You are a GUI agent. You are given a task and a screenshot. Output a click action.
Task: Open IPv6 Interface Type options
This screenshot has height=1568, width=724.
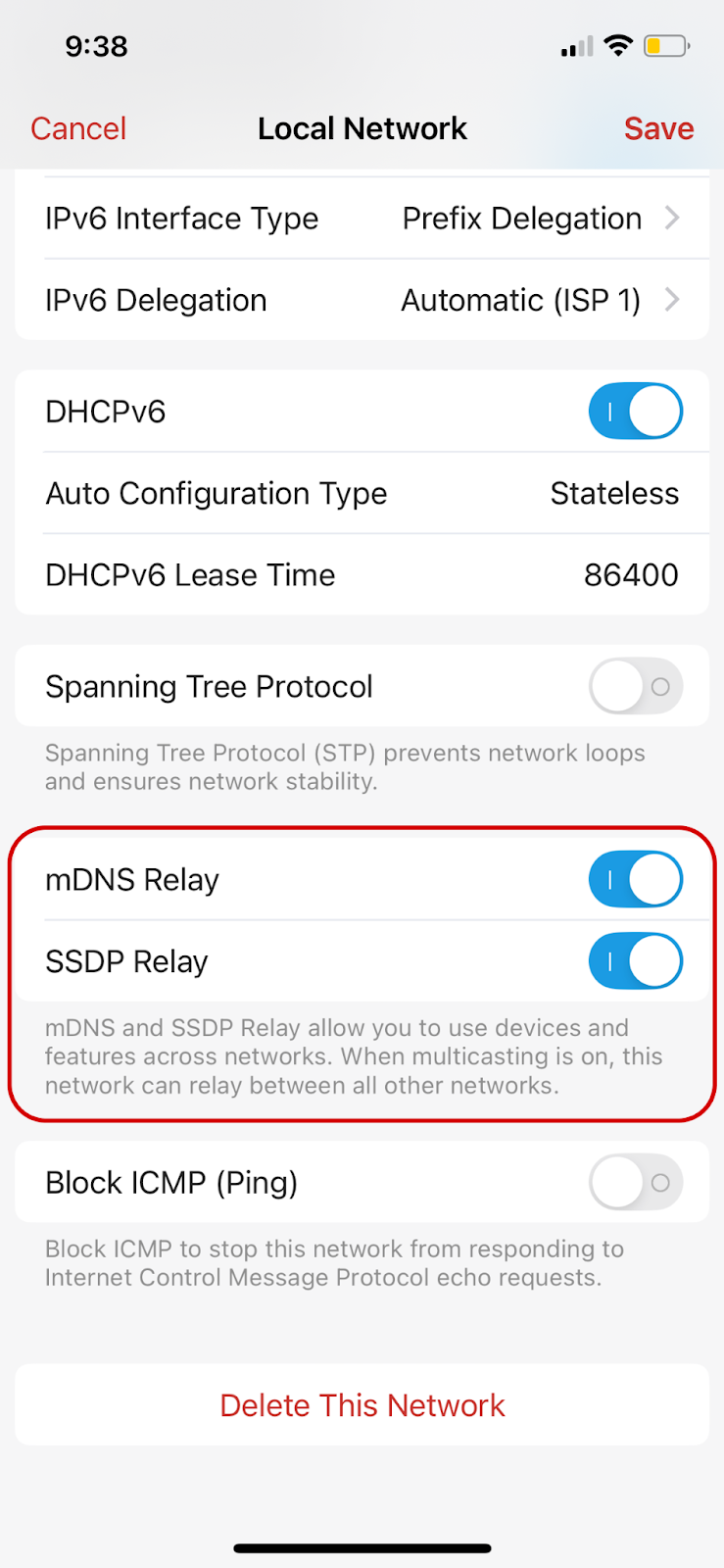click(362, 219)
